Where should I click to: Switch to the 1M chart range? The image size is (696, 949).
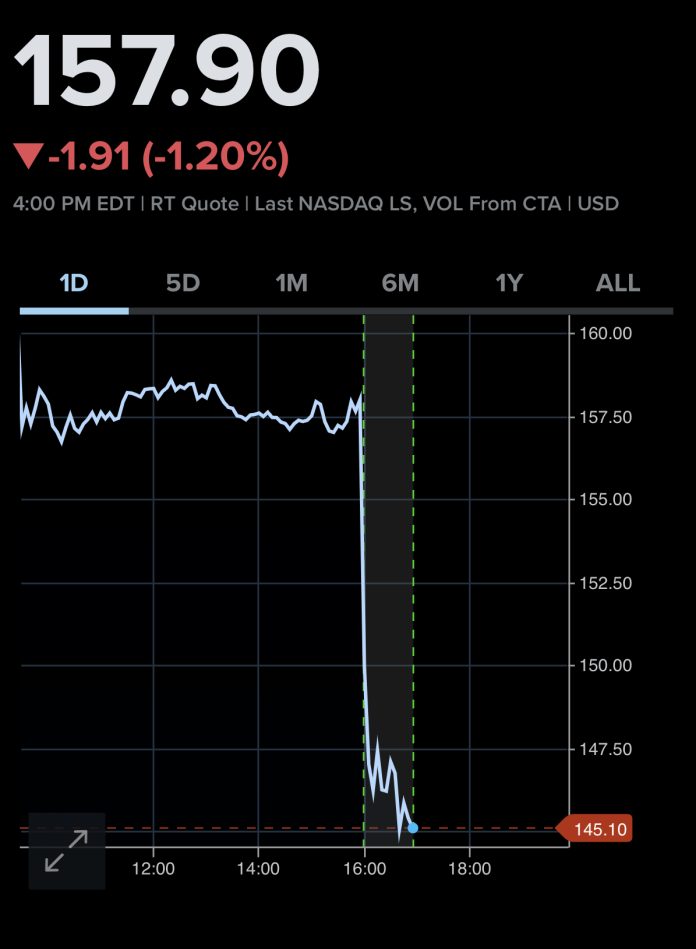[x=292, y=283]
